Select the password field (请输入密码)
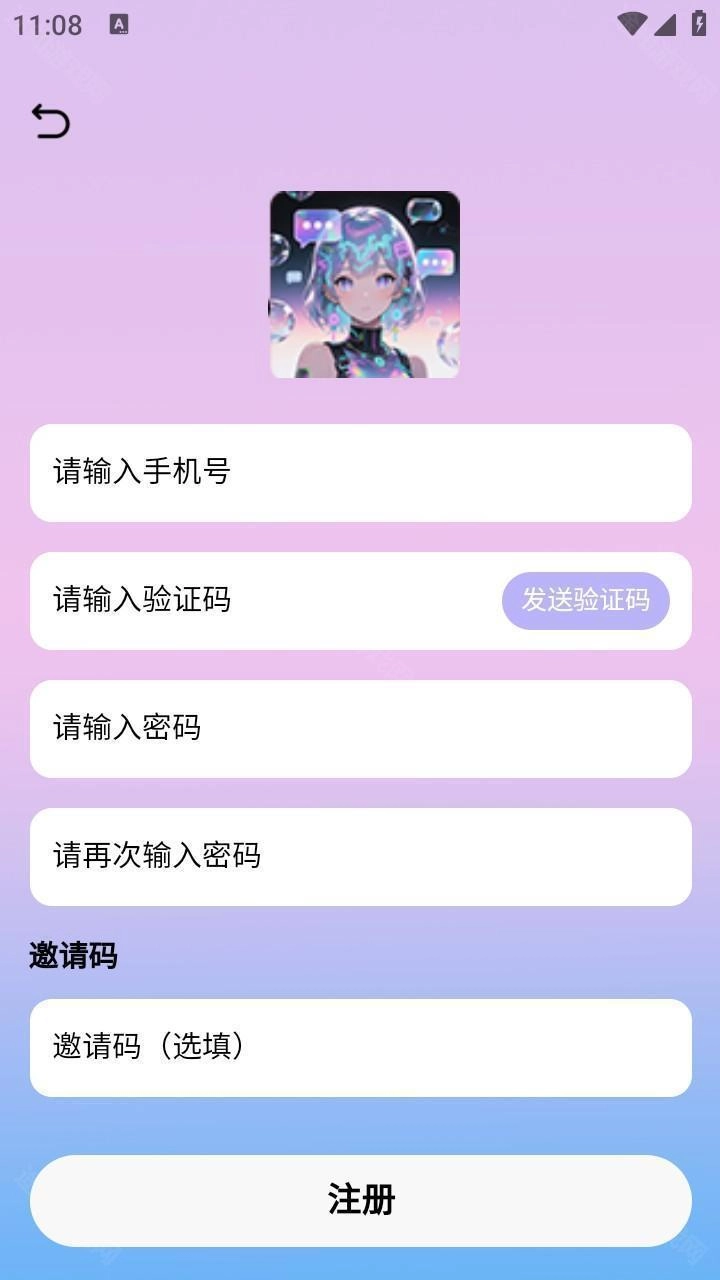This screenshot has height=1280, width=720. [360, 728]
